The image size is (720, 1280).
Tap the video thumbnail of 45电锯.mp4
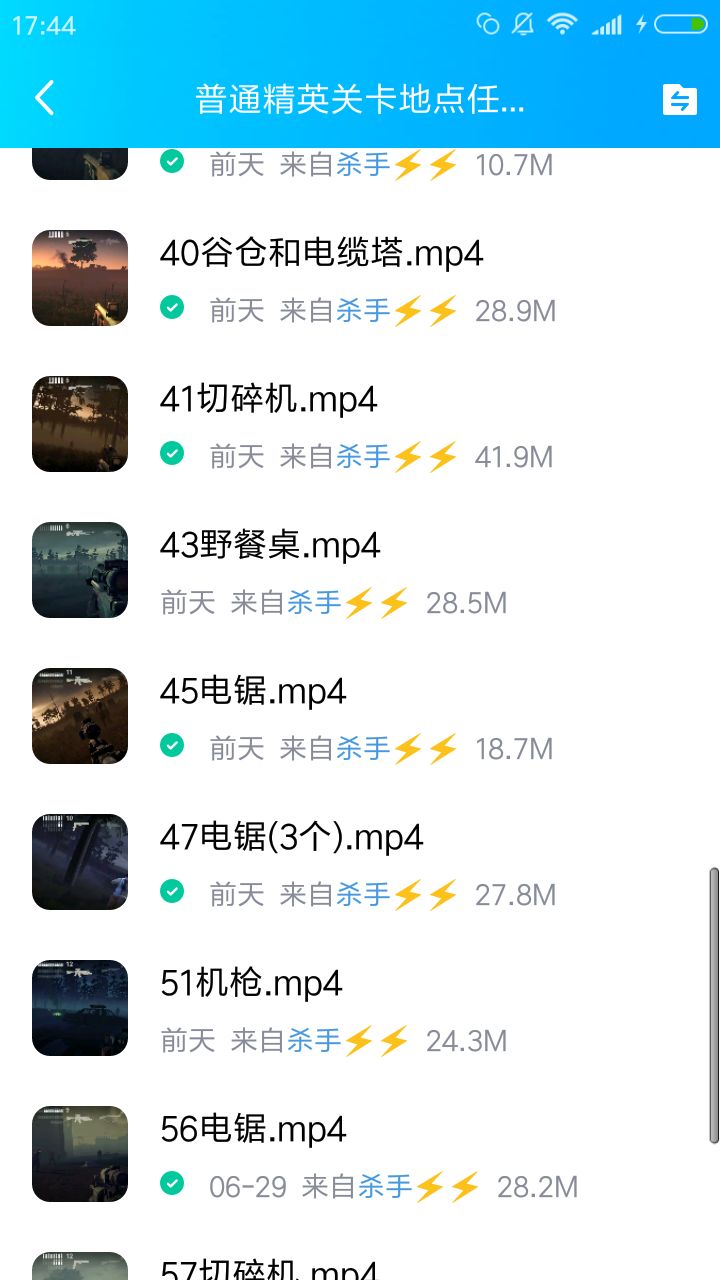[80, 716]
